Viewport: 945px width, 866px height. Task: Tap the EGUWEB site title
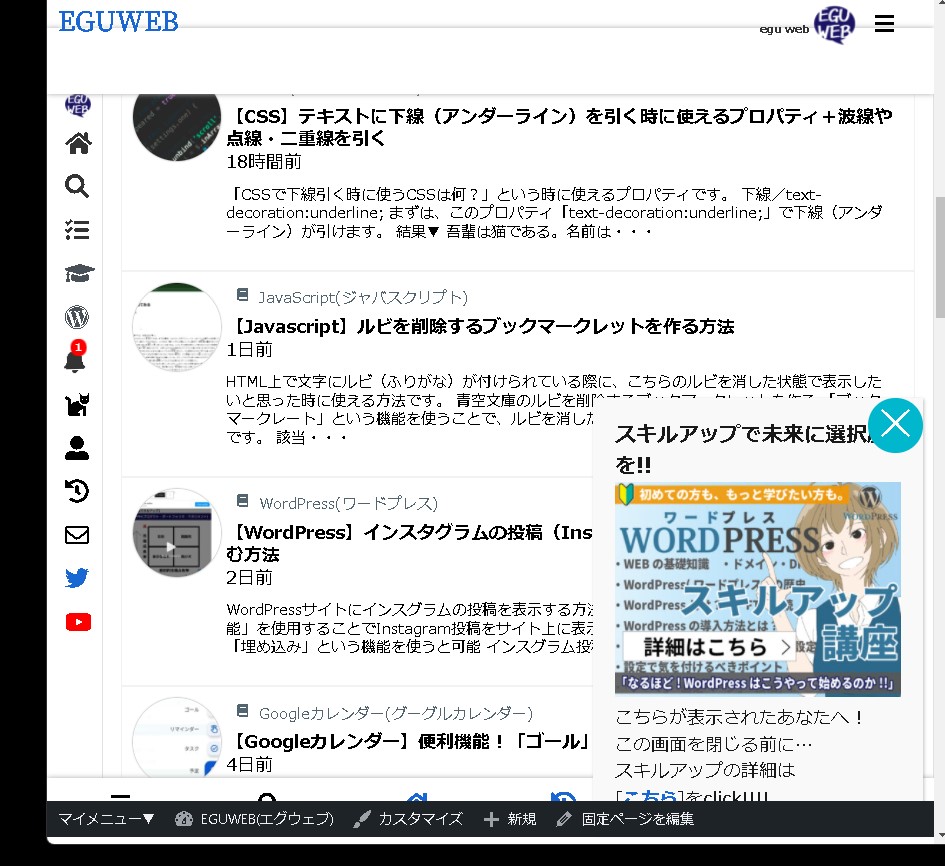(x=118, y=21)
